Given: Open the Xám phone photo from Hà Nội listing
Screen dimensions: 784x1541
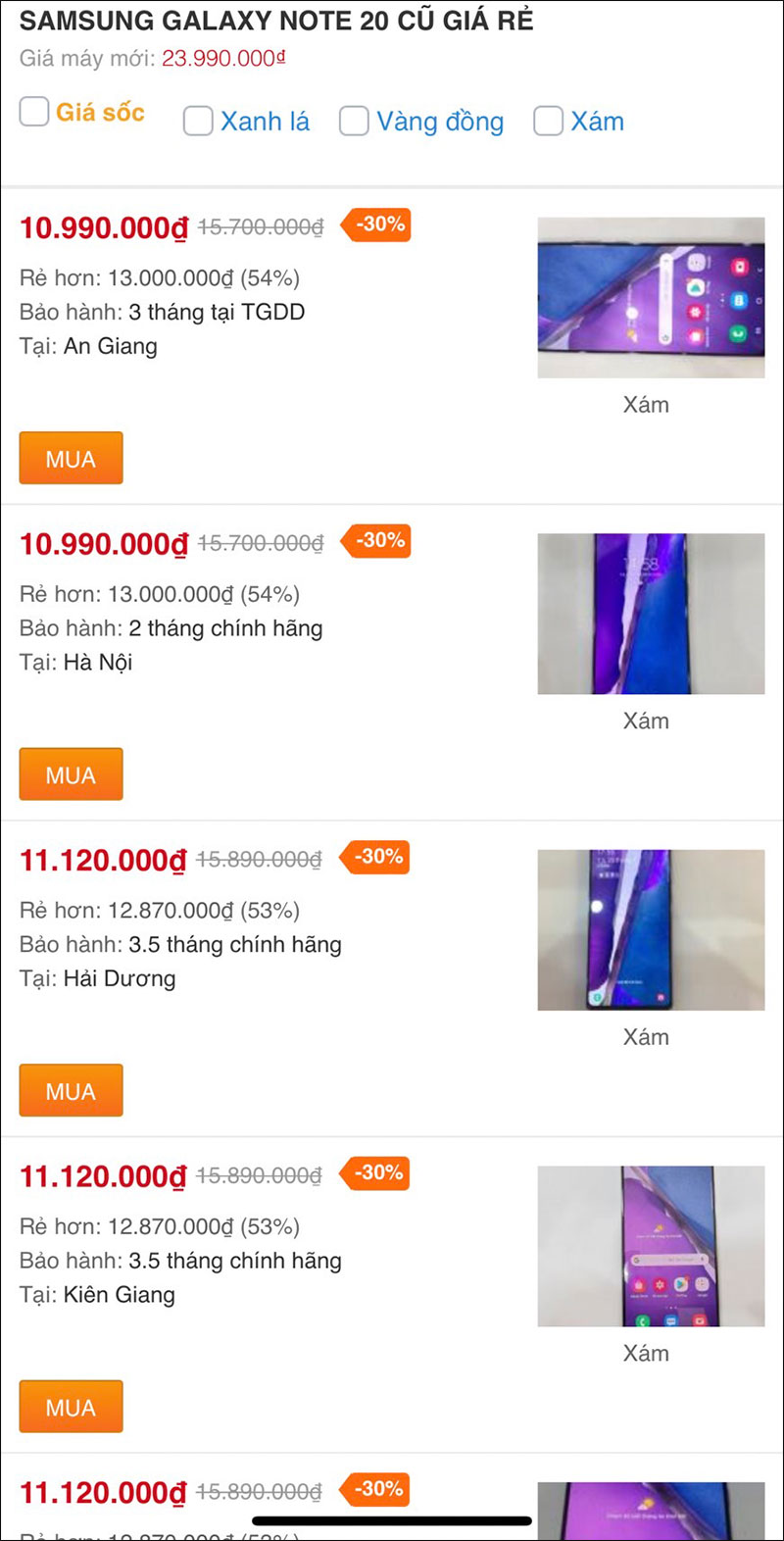Looking at the screenshot, I should [x=650, y=613].
